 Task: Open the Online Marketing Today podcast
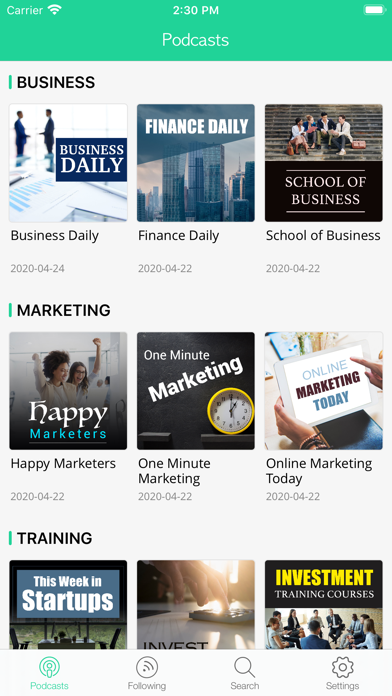[324, 391]
